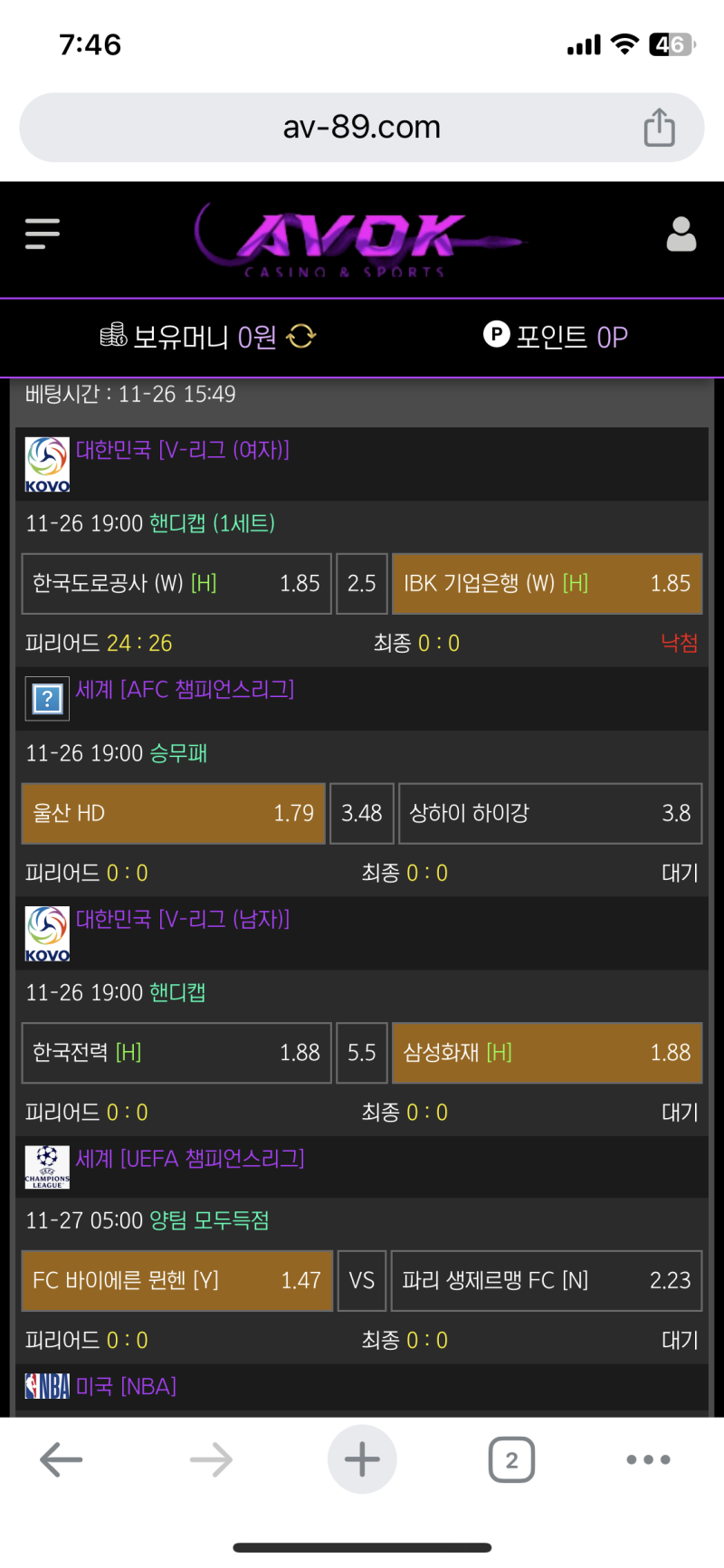Select 삼성화재 handicap at 1.88
This screenshot has height=1568, width=724.
(547, 1053)
